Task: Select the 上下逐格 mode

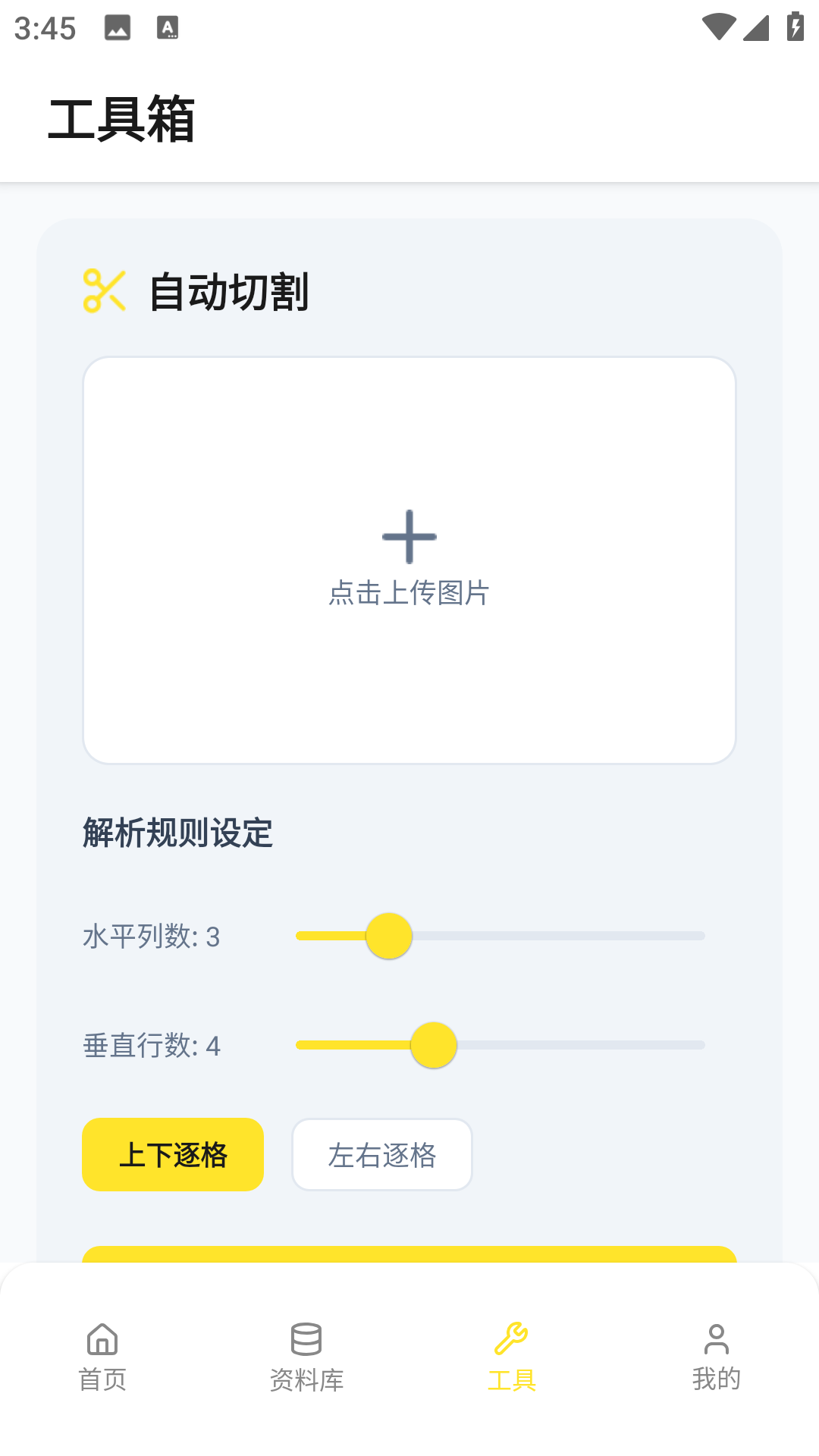Action: tap(173, 1154)
